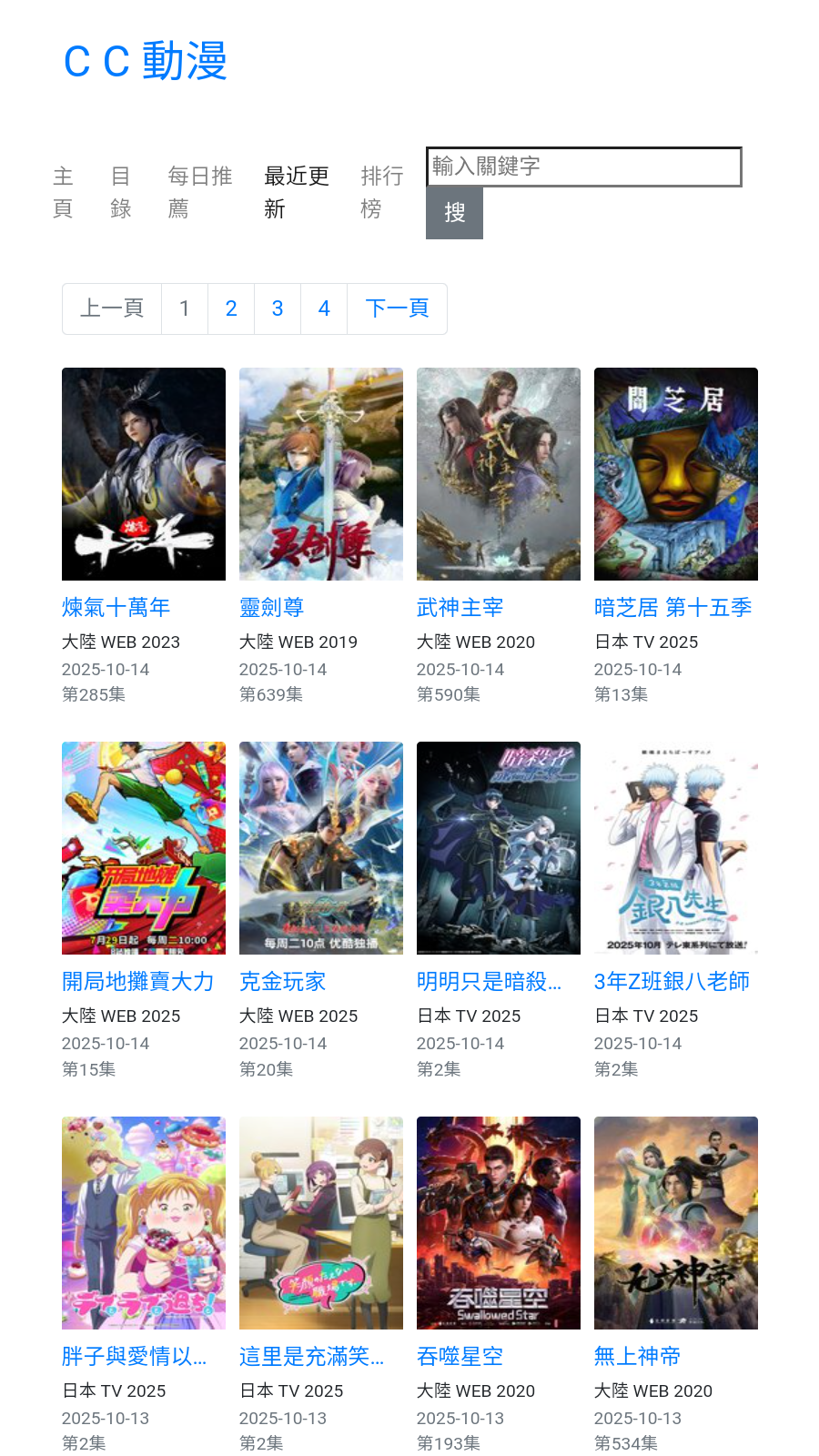Jump to page 4 in pagination
This screenshot has height=1456, width=819.
click(x=324, y=308)
